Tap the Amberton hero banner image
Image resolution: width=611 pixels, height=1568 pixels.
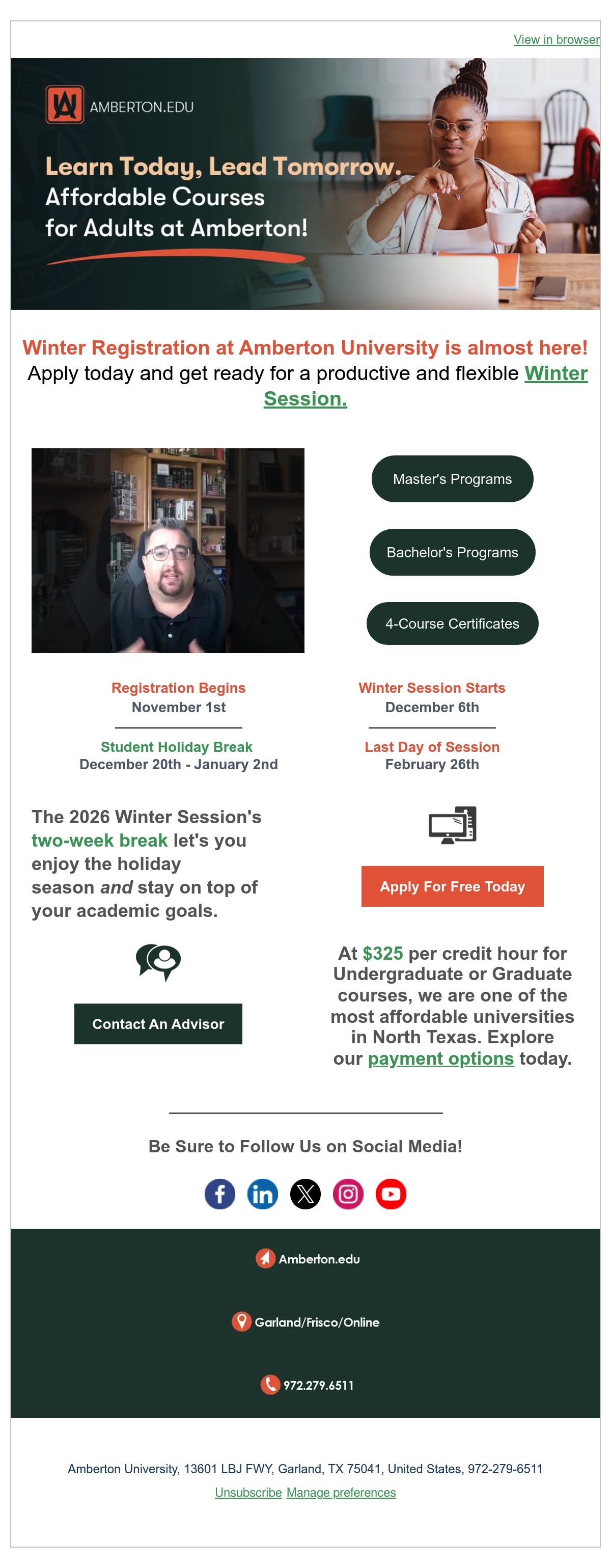305,184
